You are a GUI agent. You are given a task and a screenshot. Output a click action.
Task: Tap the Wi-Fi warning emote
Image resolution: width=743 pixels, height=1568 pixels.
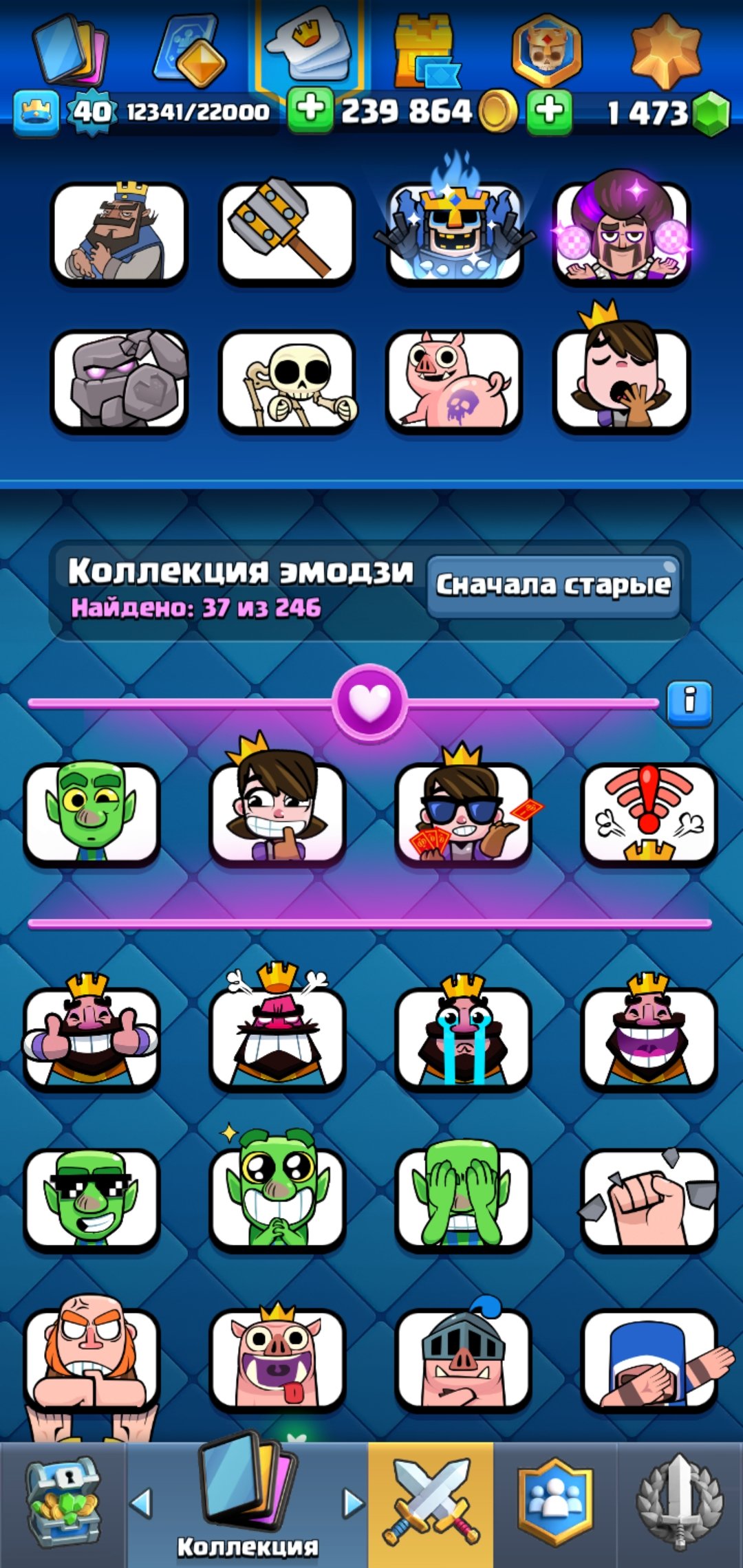[649, 813]
